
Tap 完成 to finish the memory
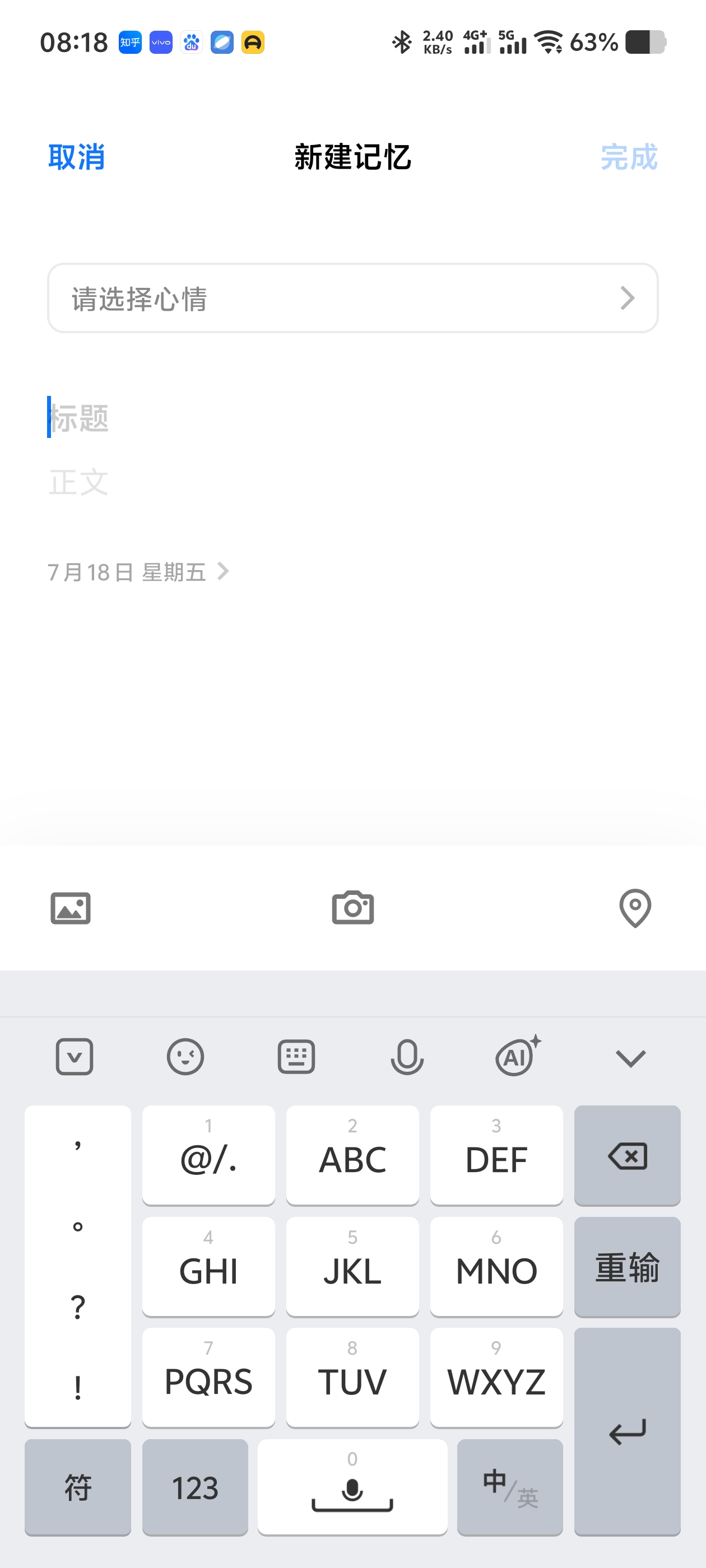[x=629, y=157]
